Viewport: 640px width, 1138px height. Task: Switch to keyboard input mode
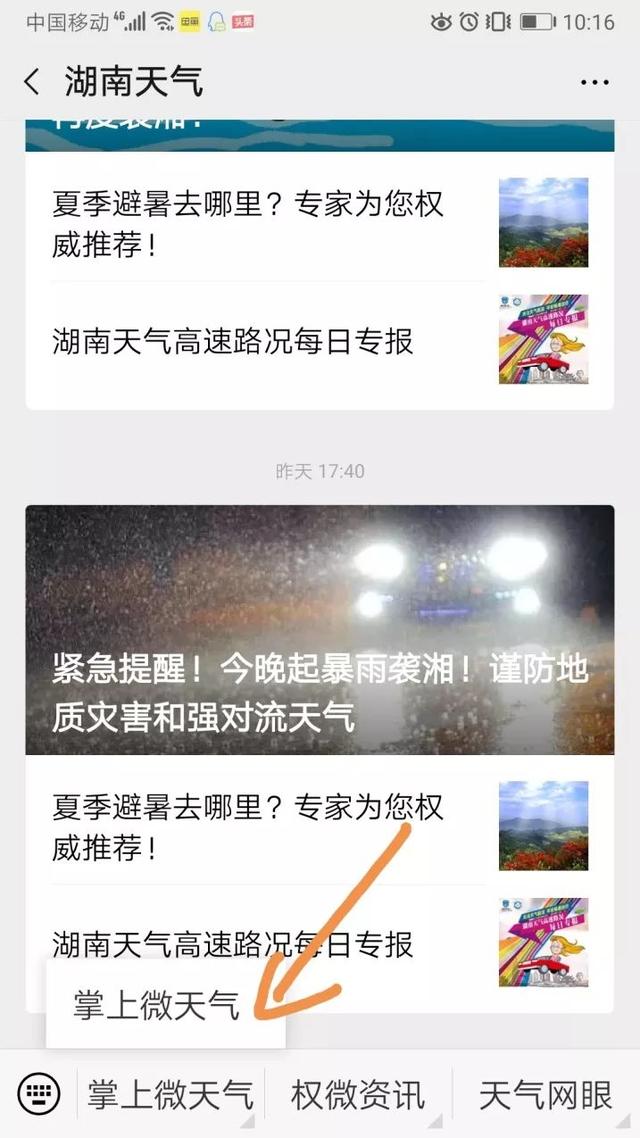click(x=39, y=1095)
